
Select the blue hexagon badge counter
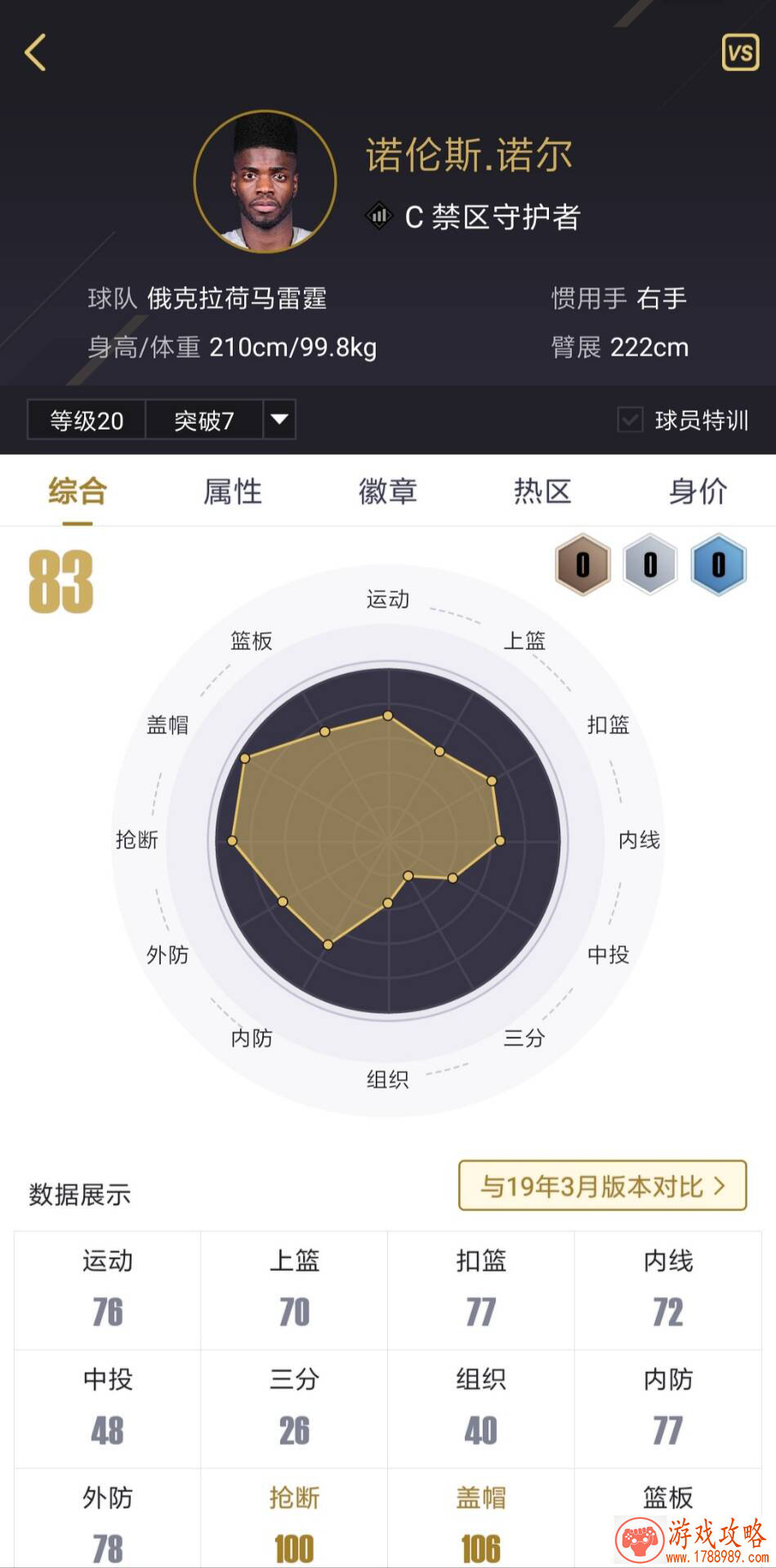(717, 565)
